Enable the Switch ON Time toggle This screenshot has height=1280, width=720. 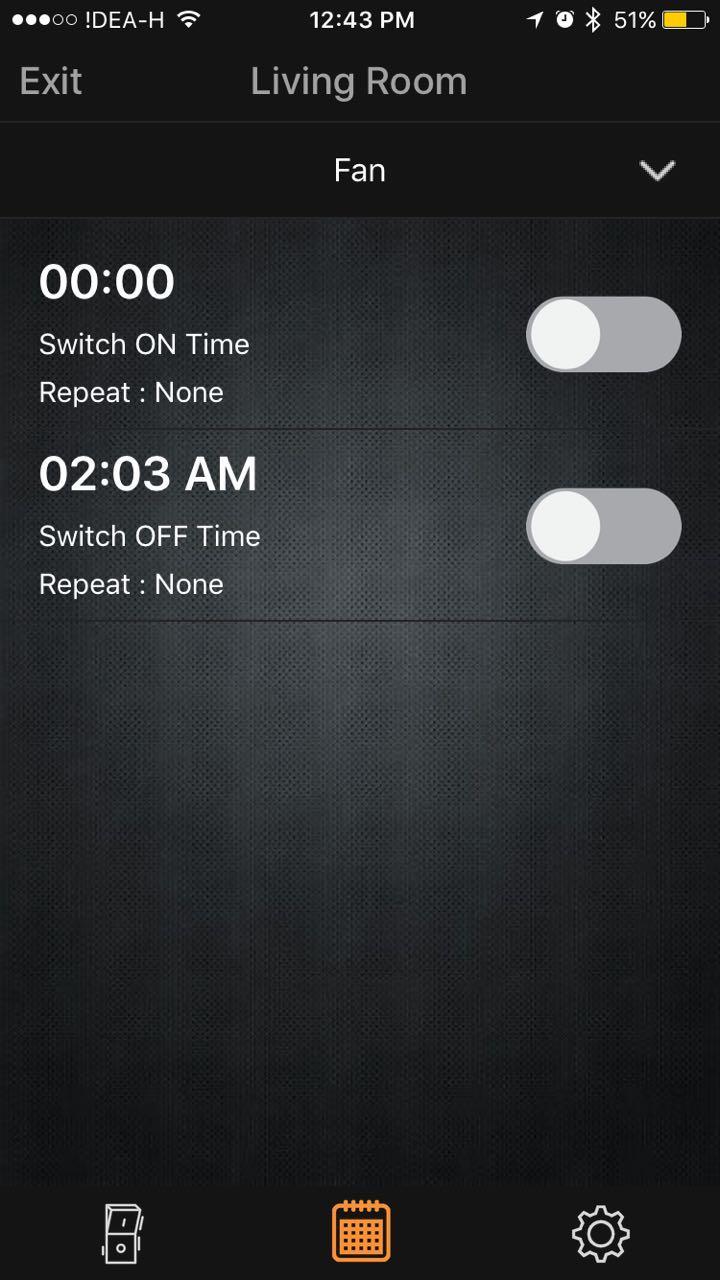coord(603,334)
